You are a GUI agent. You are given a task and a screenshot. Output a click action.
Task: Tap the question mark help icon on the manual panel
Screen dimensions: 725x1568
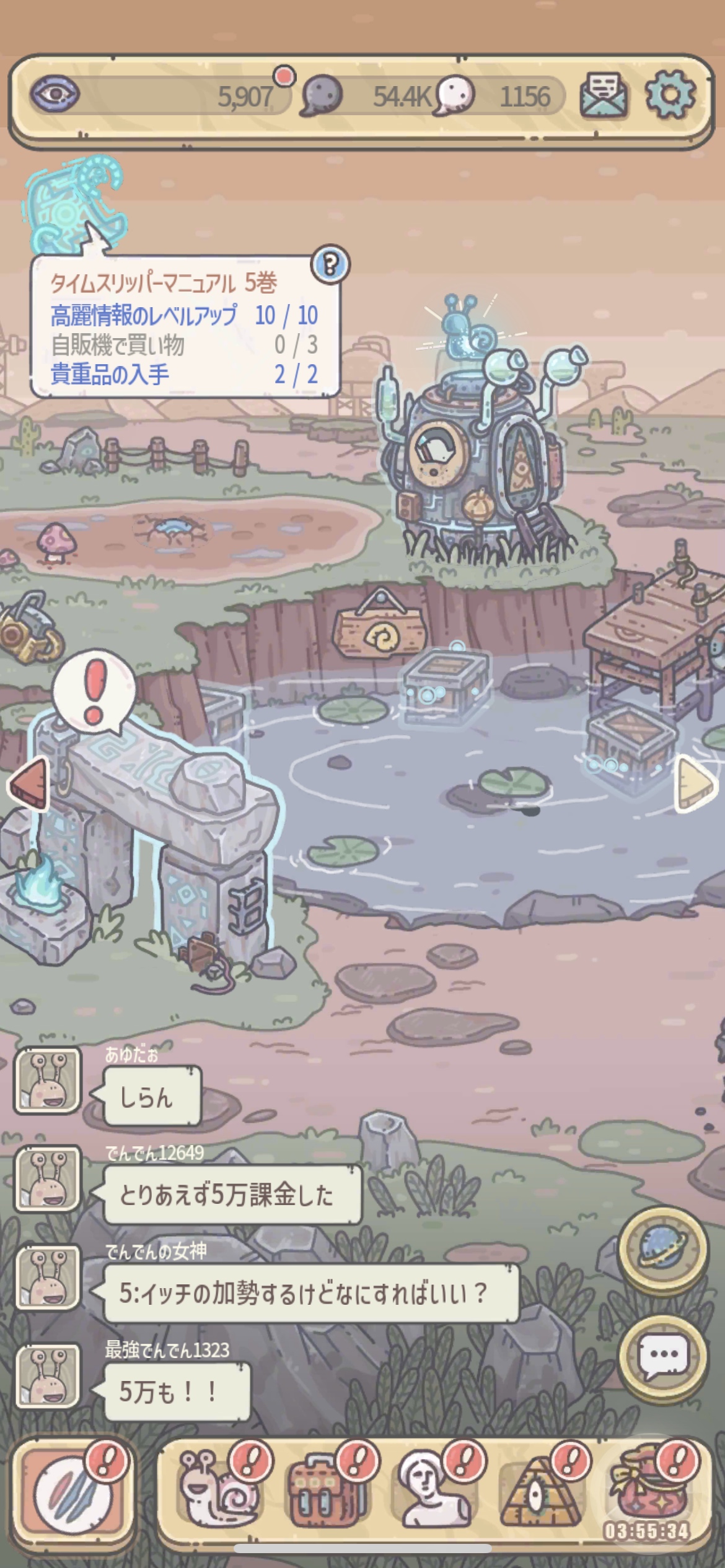330,265
